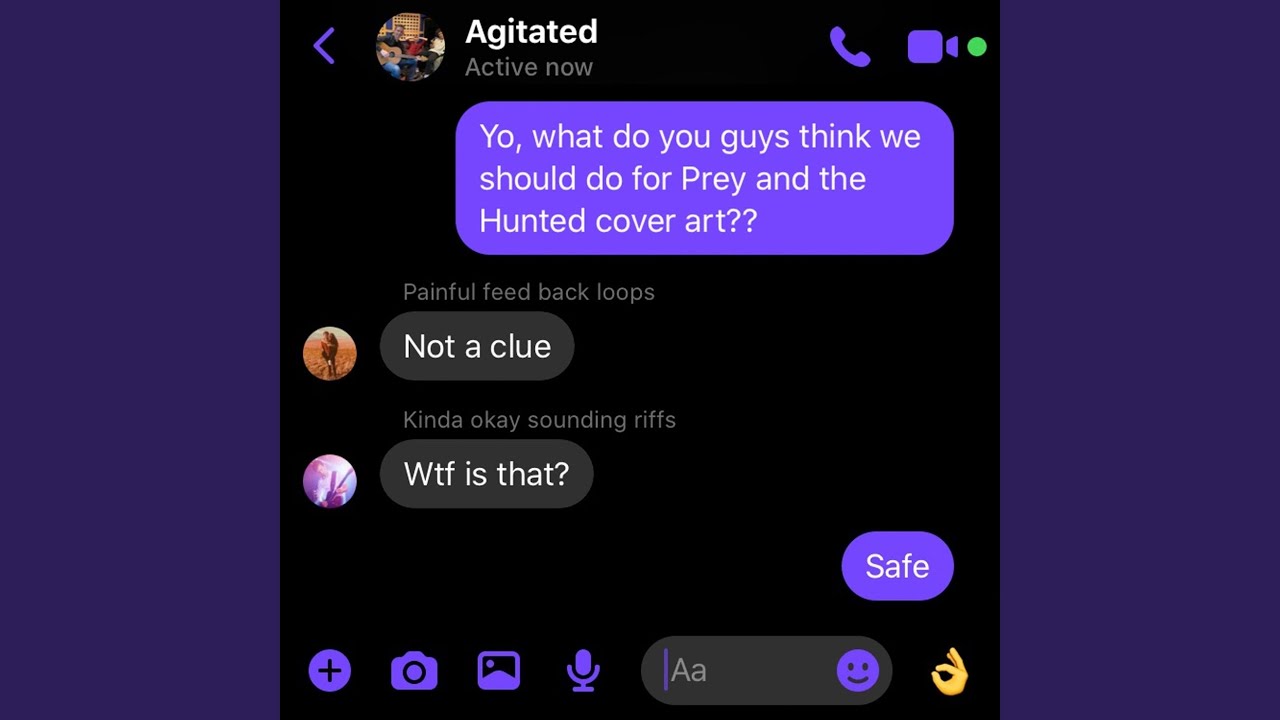
Task: Open the emoji picker in the message field
Action: click(x=858, y=671)
